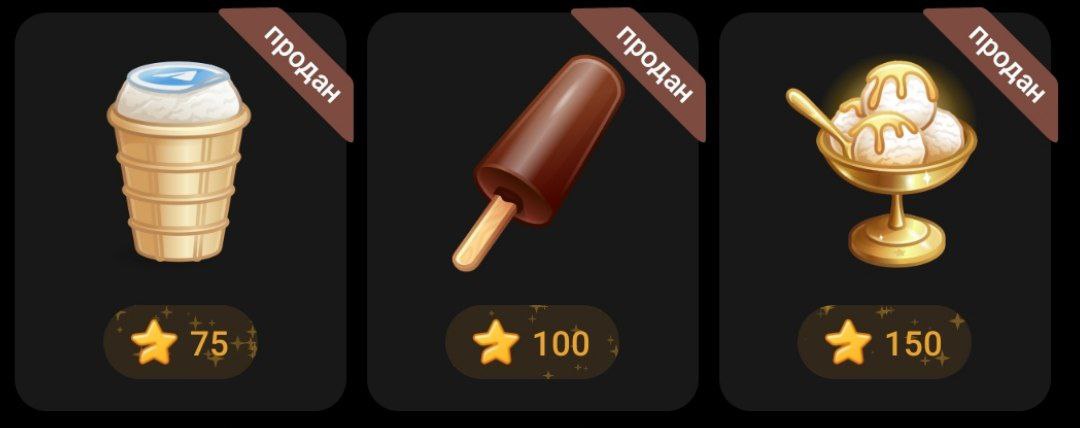Tap the 150 stars price button
Image resolution: width=1080 pixels, height=428 pixels.
[884, 343]
